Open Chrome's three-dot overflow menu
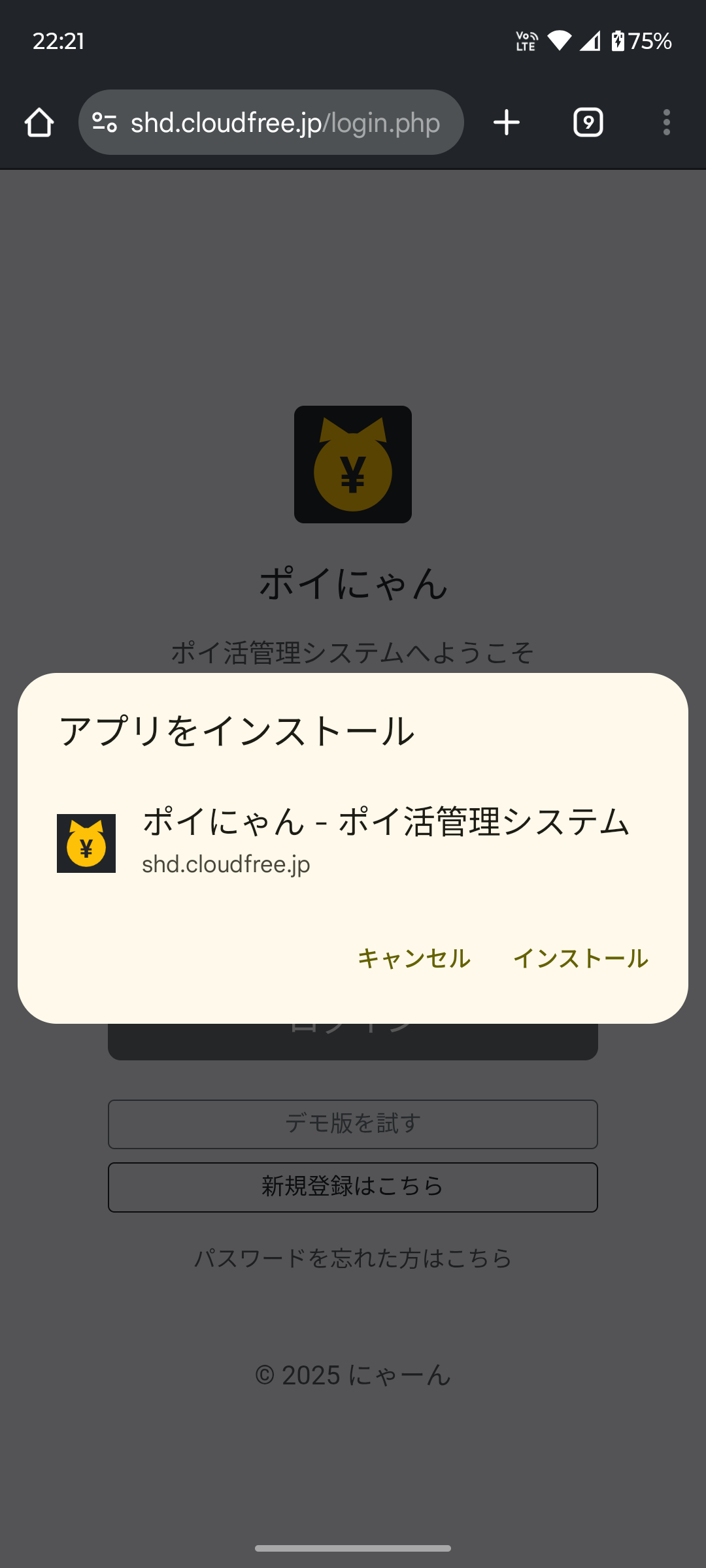The width and height of the screenshot is (706, 1568). [666, 122]
